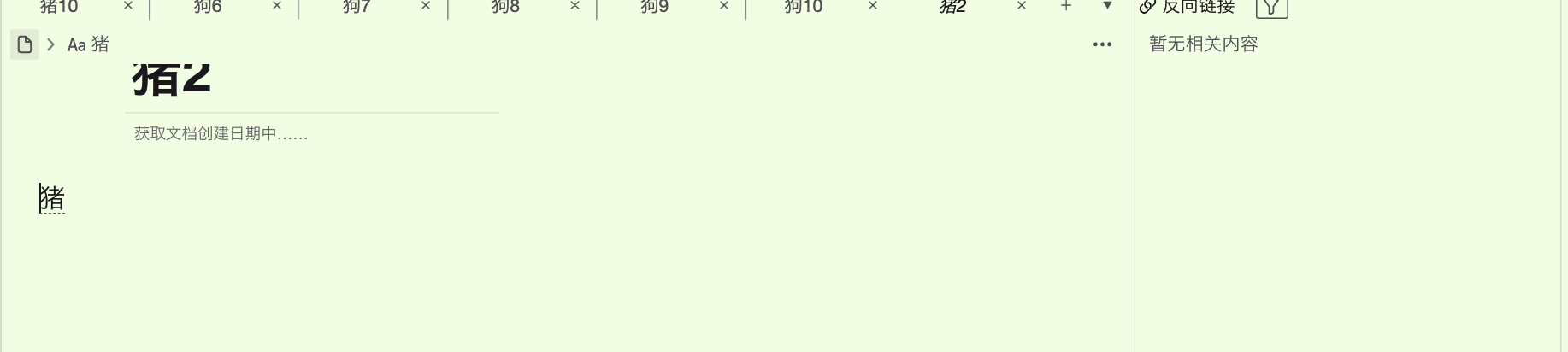Open the 猪 breadcrumb item
The image size is (1568, 352).
click(x=89, y=44)
